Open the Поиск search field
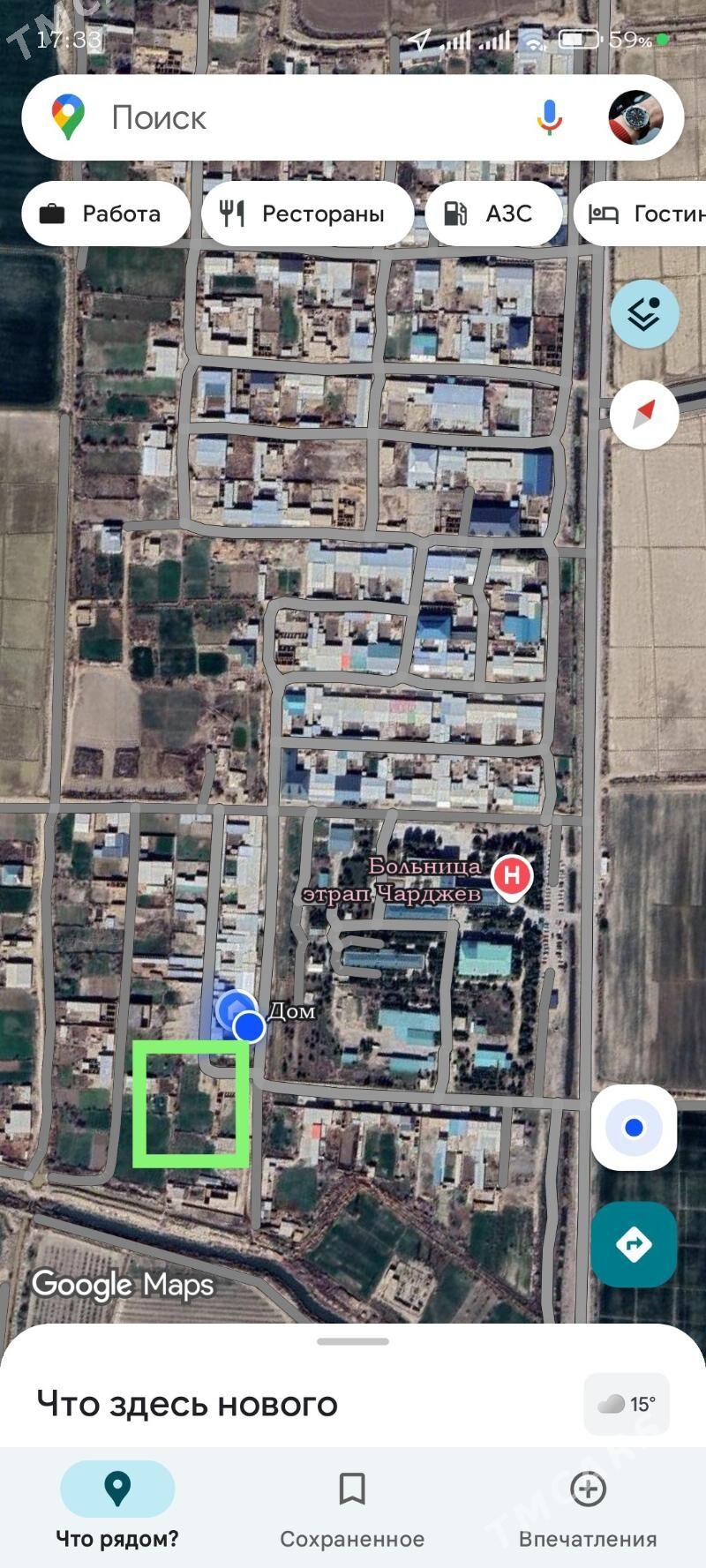This screenshot has width=706, height=1568. [291, 117]
